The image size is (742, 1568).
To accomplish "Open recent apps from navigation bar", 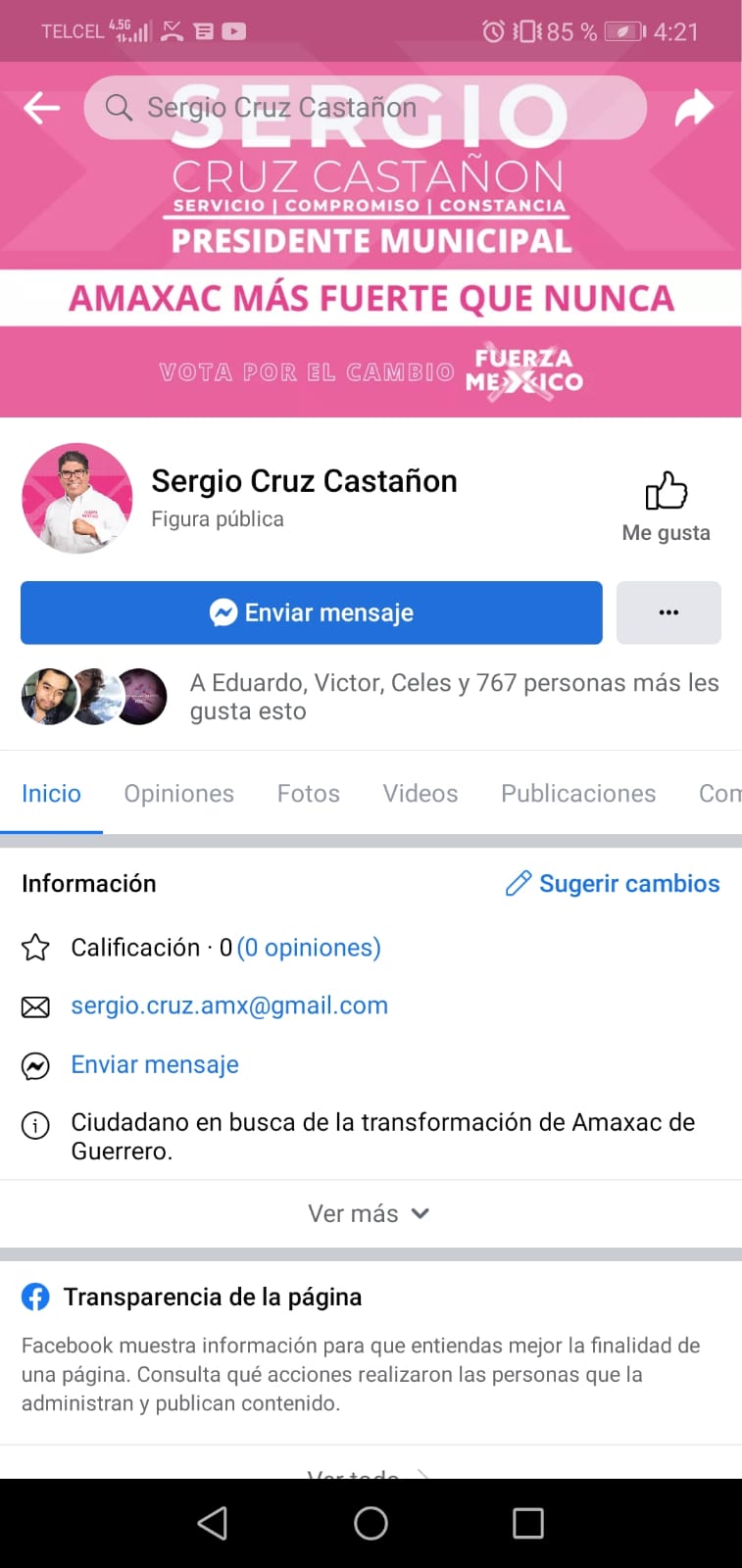I will point(527,1523).
